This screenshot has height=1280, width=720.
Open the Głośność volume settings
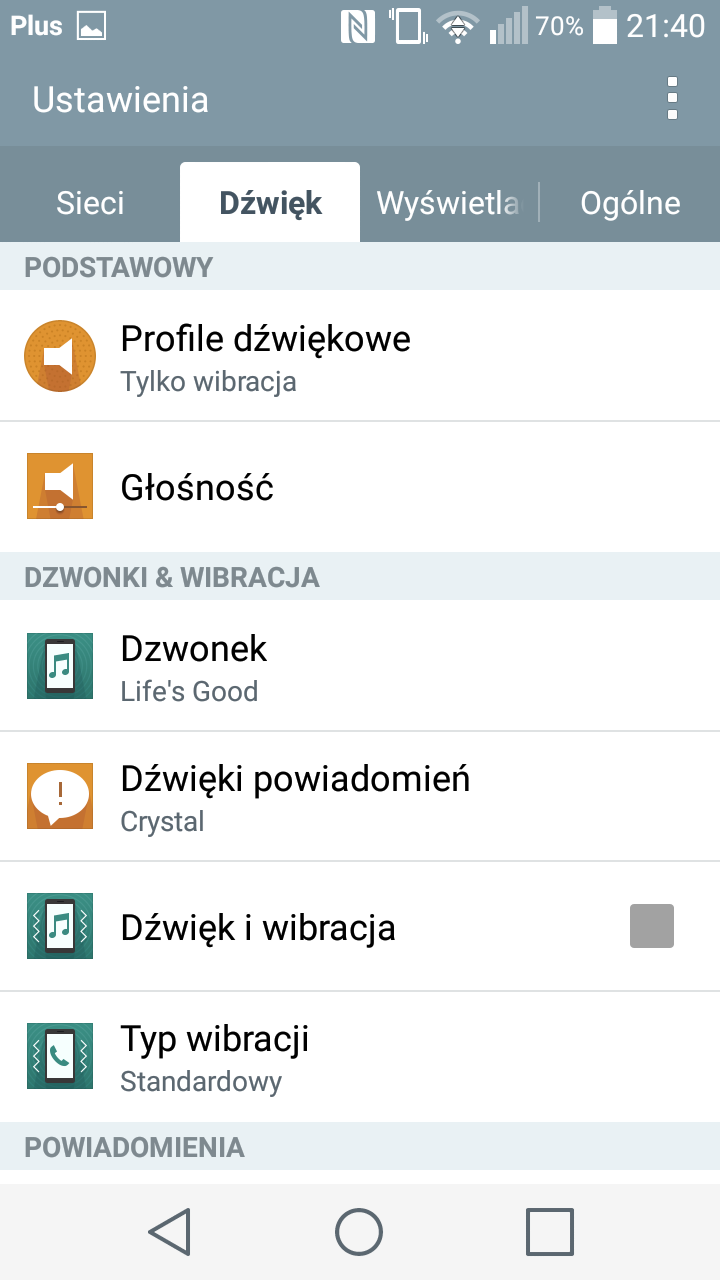coord(360,487)
